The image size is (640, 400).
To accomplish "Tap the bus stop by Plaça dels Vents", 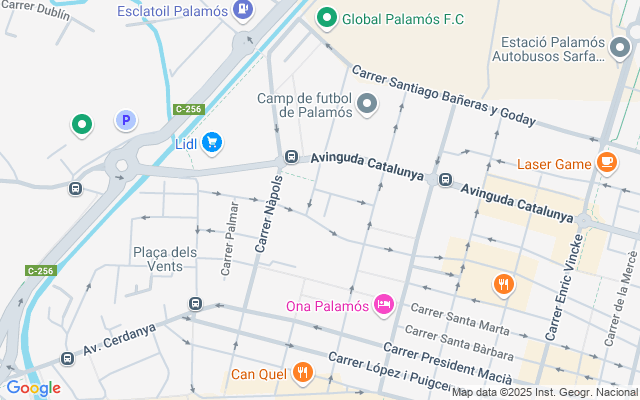I will coord(195,303).
